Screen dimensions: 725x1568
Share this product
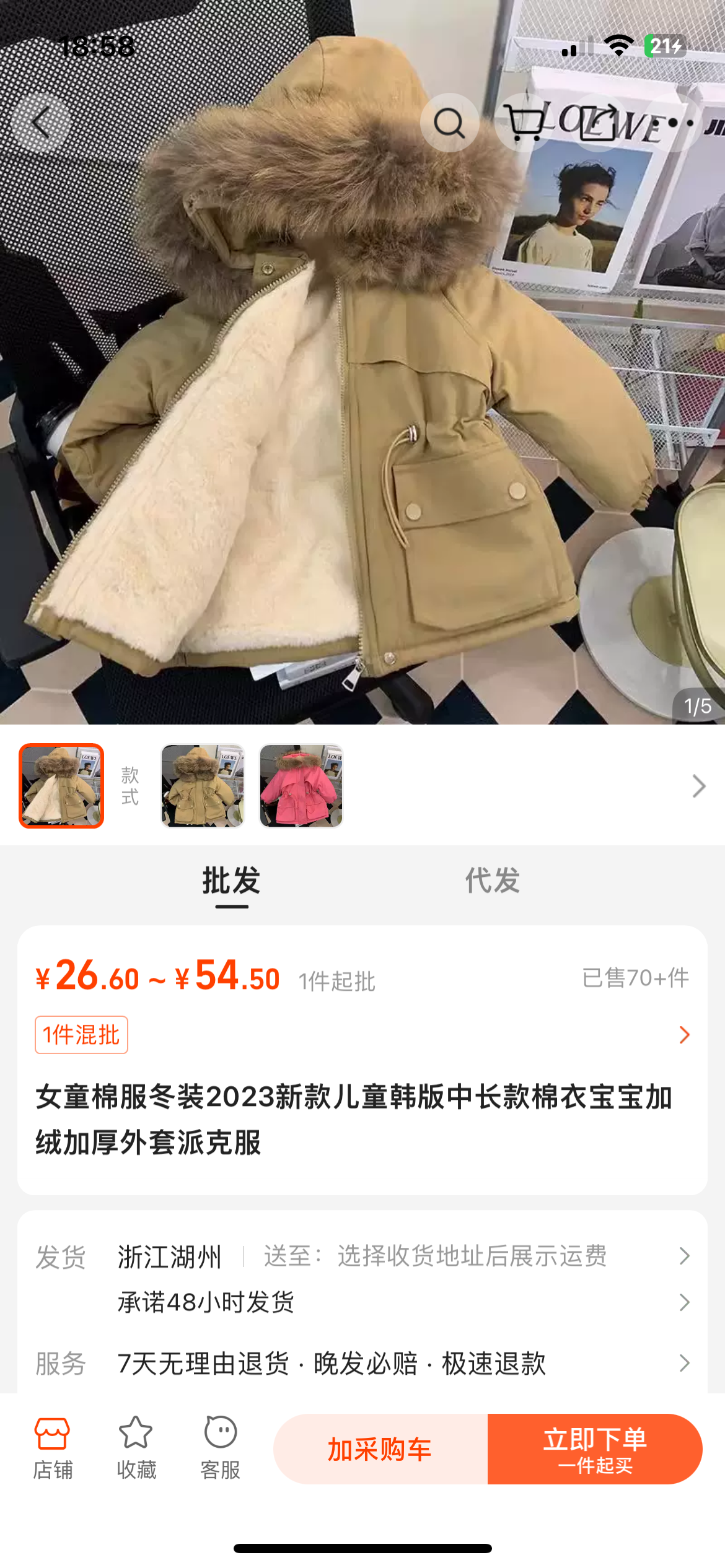click(x=599, y=123)
